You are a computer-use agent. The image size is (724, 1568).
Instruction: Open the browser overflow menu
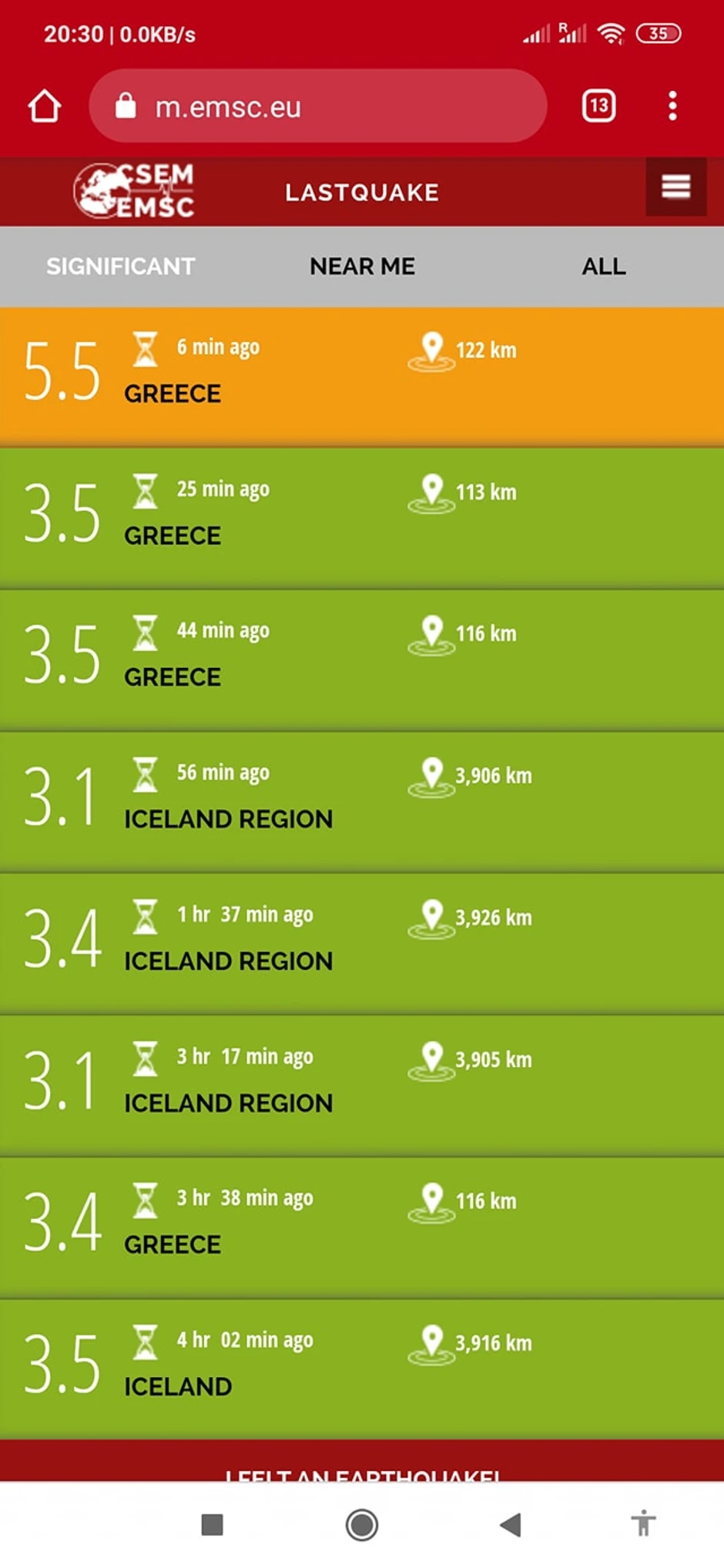pyautogui.click(x=672, y=106)
